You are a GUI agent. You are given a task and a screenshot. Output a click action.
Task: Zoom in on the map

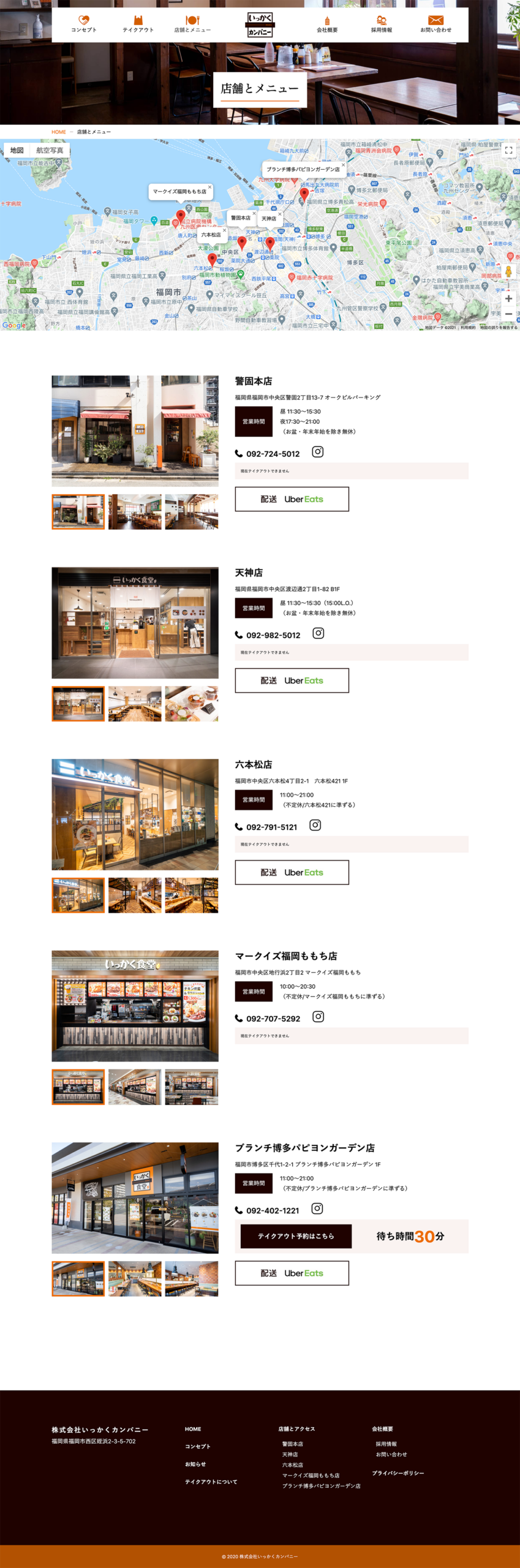point(508,298)
